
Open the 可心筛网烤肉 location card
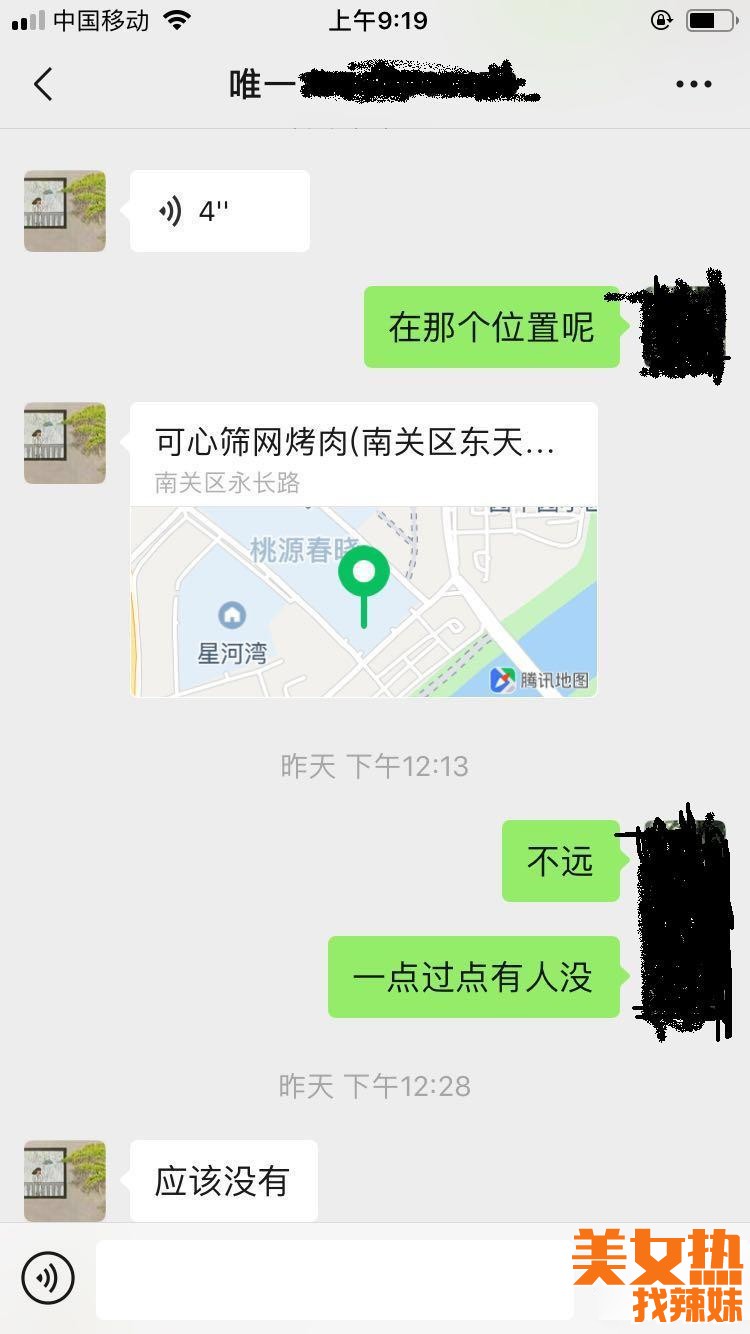pos(364,549)
